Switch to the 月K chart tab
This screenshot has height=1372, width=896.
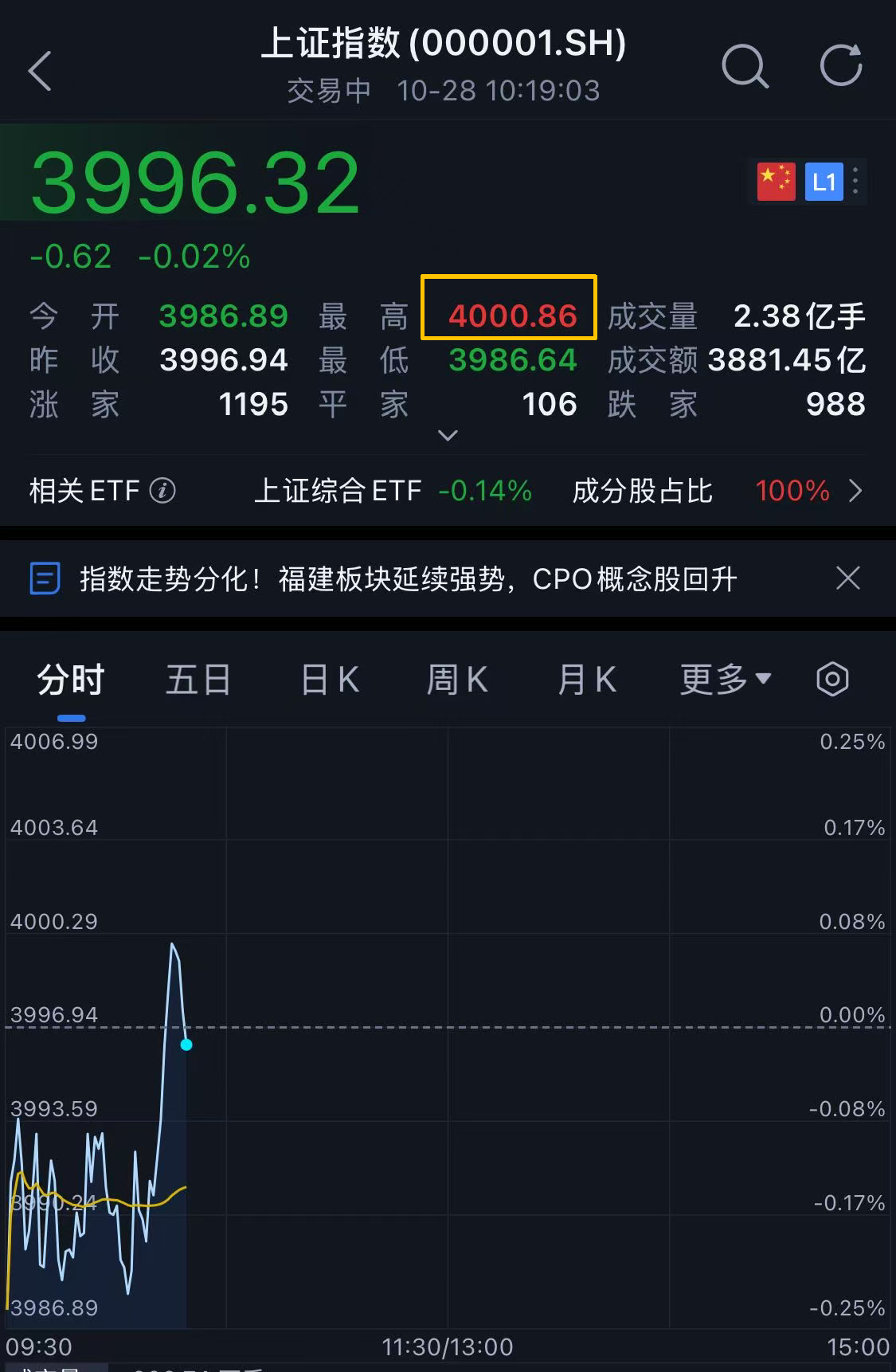(587, 680)
